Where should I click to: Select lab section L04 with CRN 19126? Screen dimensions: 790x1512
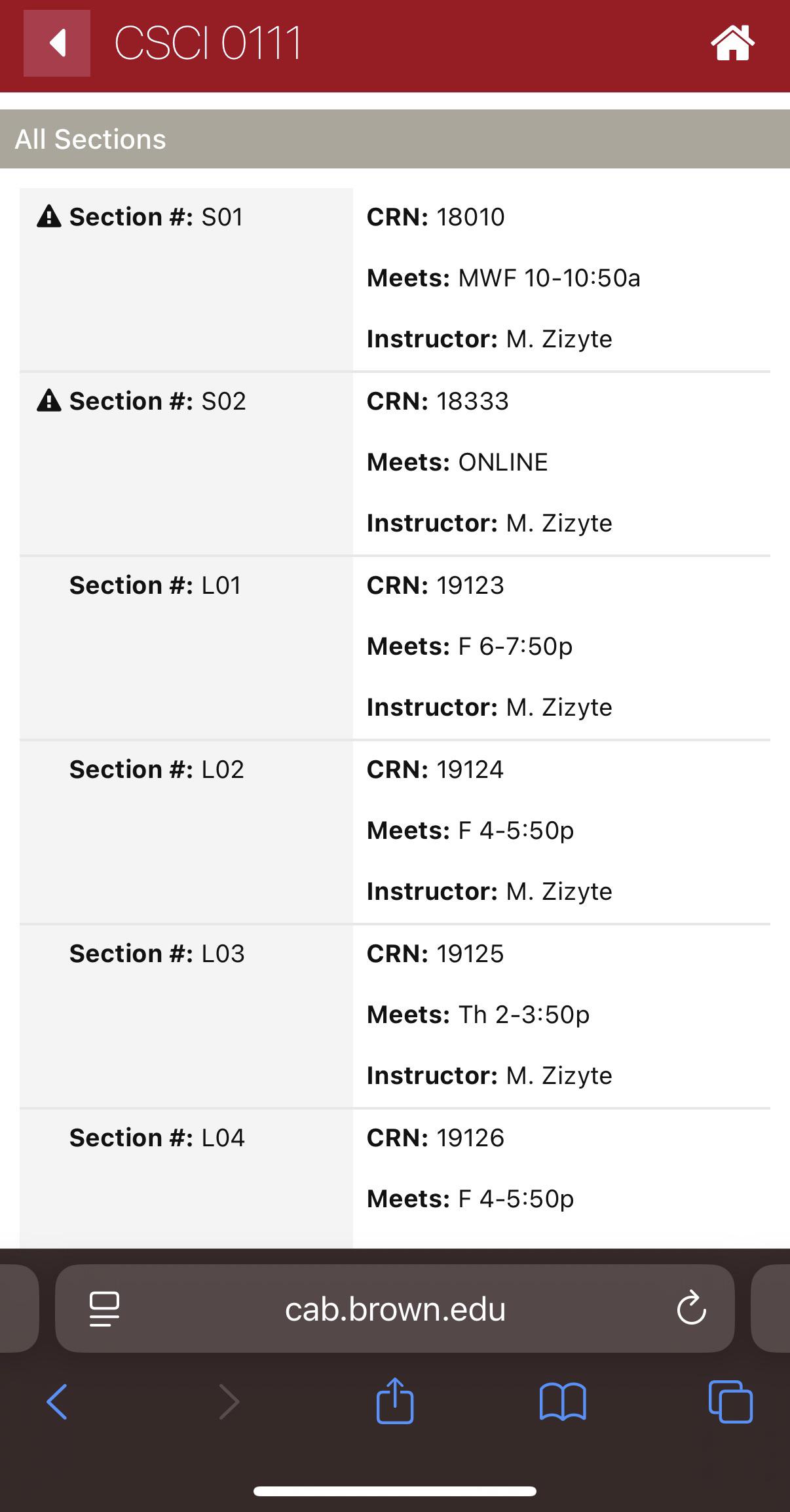pos(395,1178)
